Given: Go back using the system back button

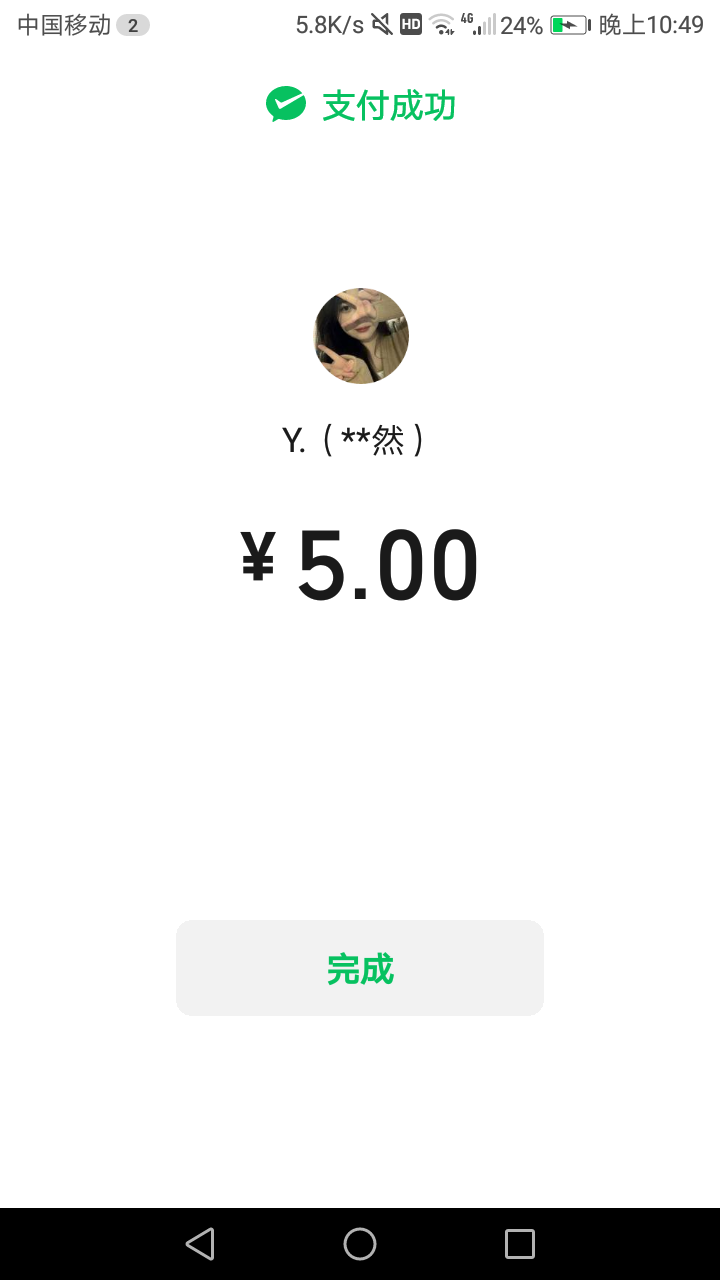Looking at the screenshot, I should pos(200,1244).
